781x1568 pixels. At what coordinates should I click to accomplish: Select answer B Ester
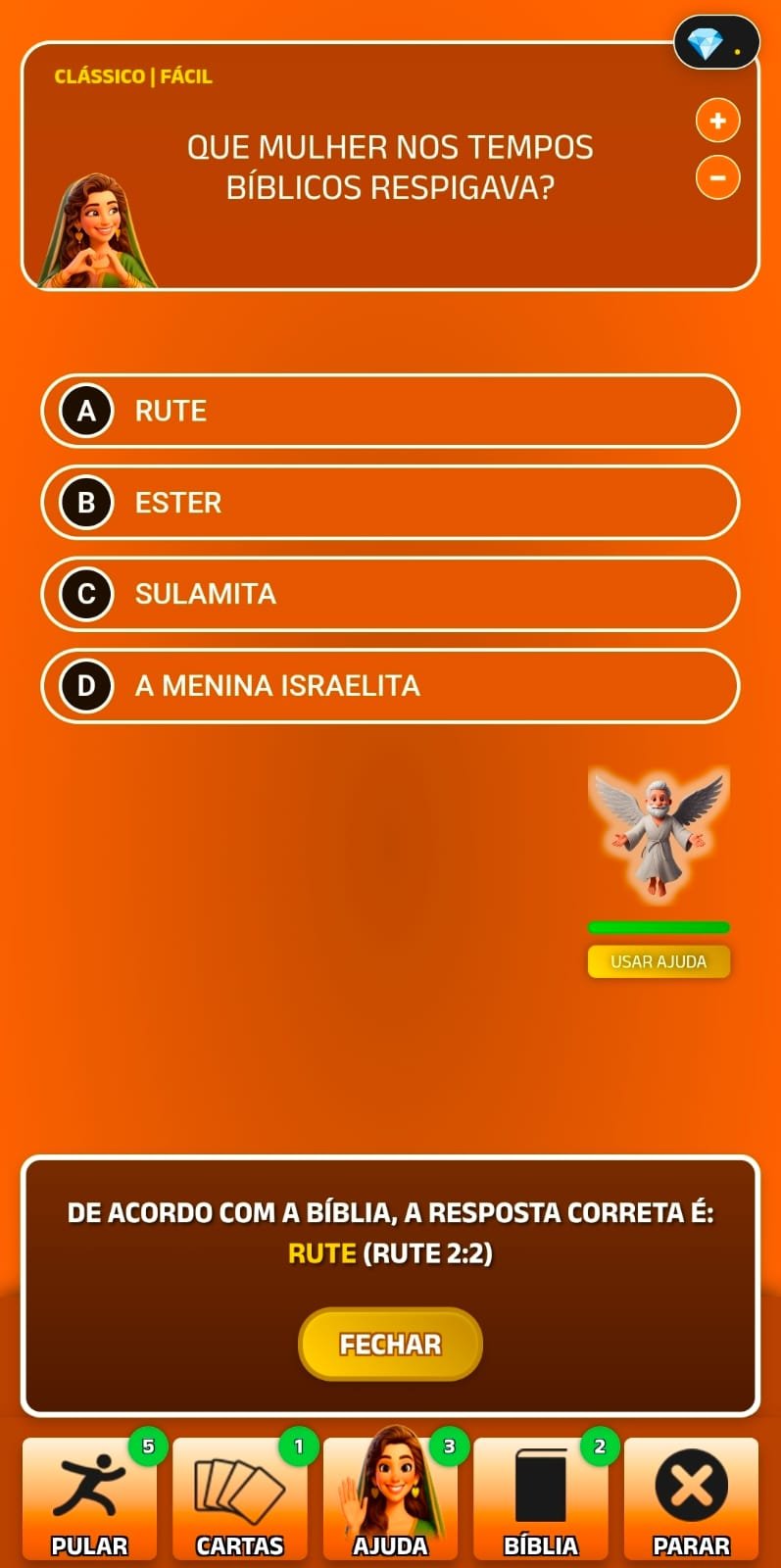coord(390,502)
